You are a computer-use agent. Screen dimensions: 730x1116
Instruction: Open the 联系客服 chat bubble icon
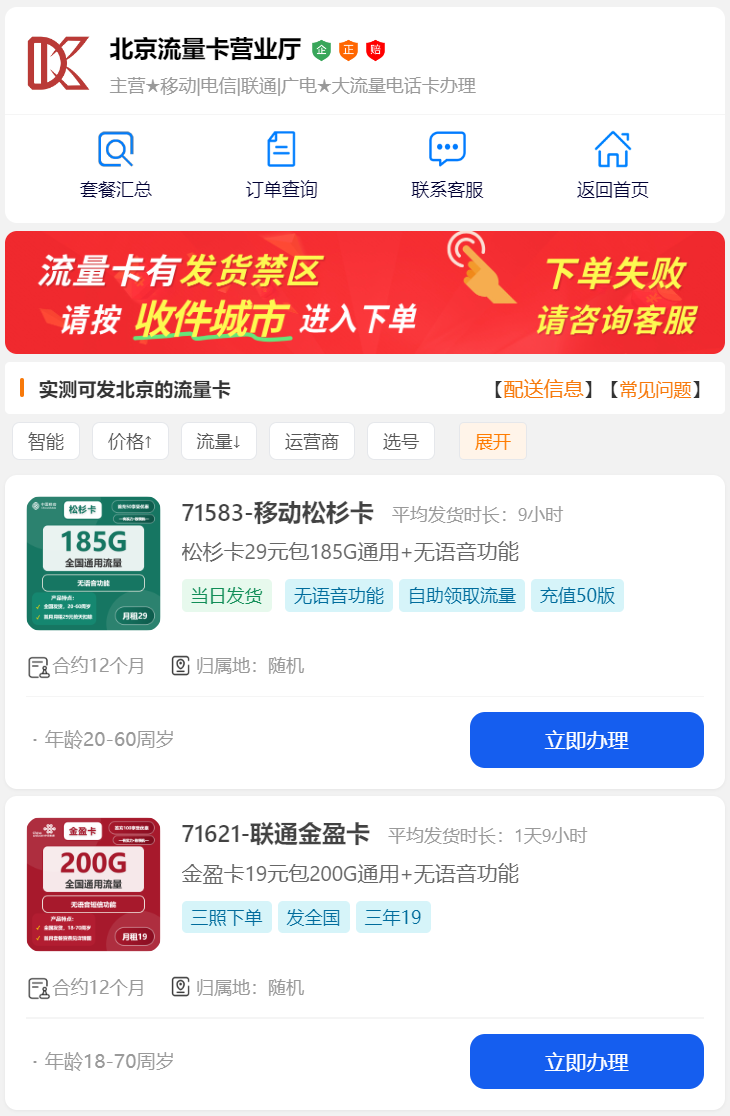pos(446,149)
